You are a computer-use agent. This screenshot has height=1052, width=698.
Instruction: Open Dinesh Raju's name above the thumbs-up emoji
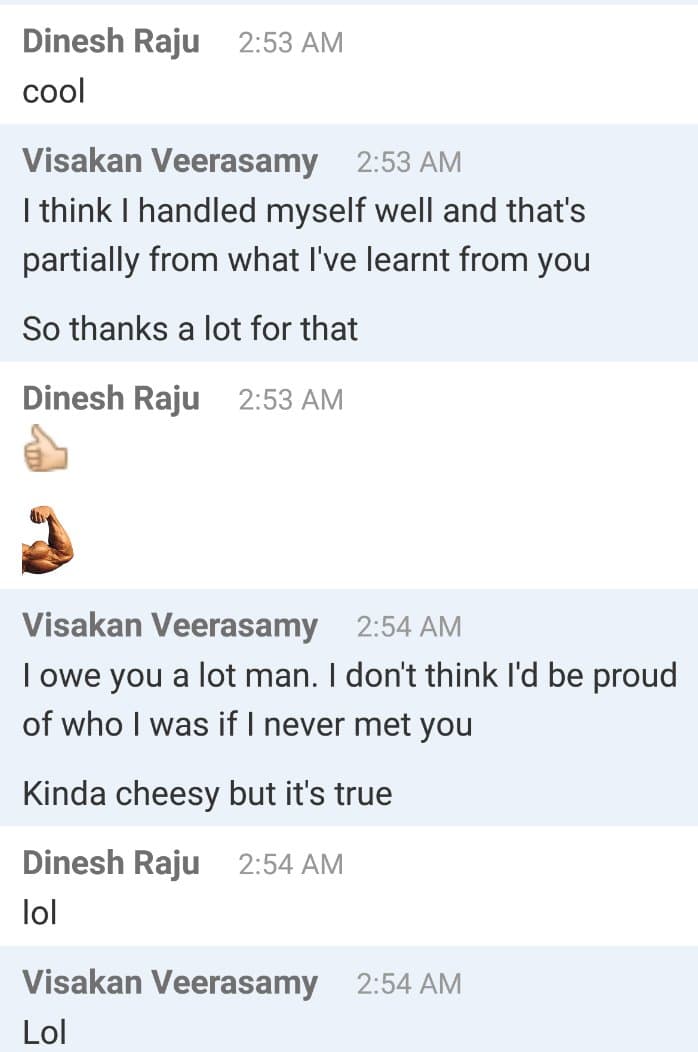click(111, 399)
